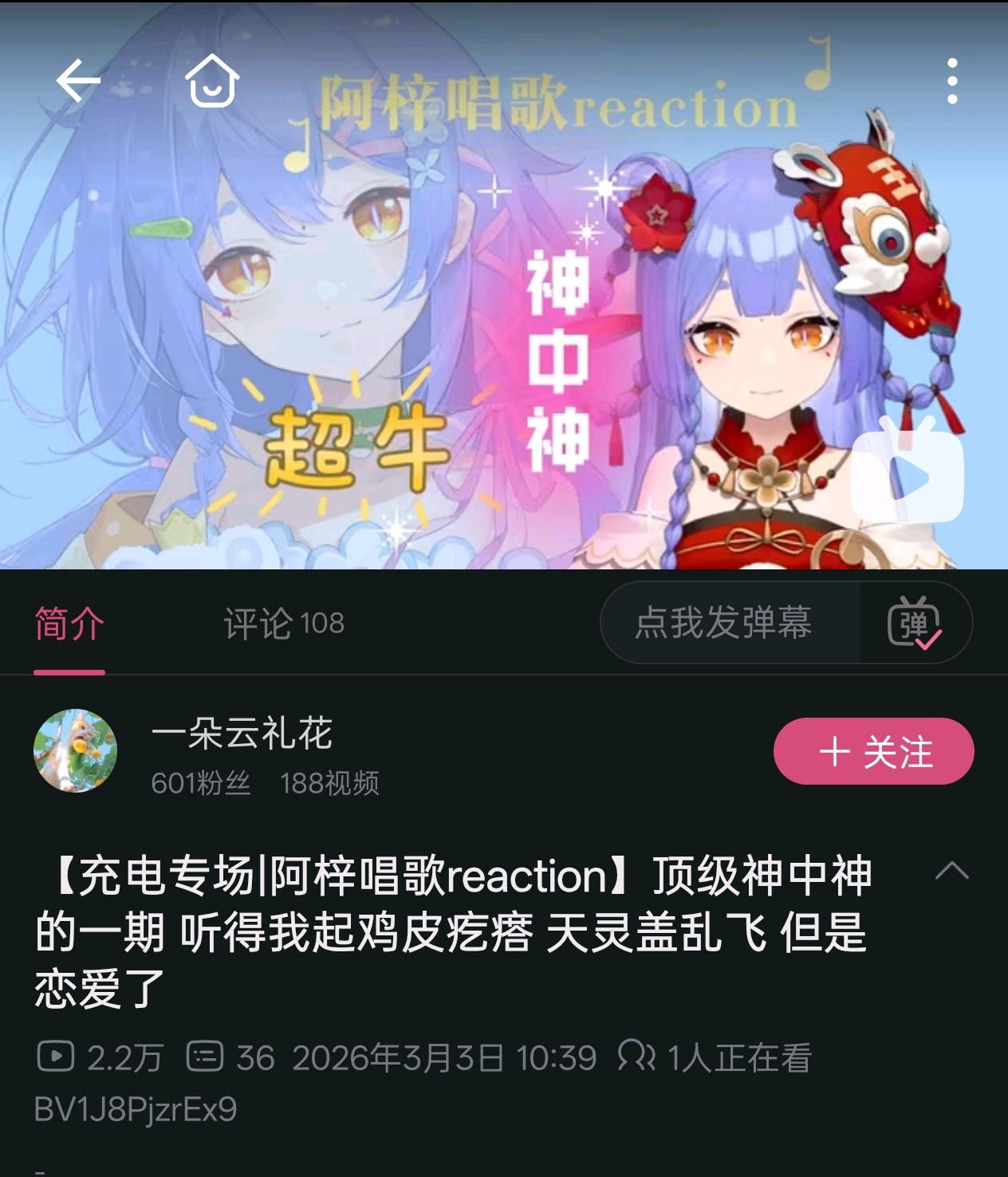
Task: Collapse the video title details
Action: click(x=951, y=871)
